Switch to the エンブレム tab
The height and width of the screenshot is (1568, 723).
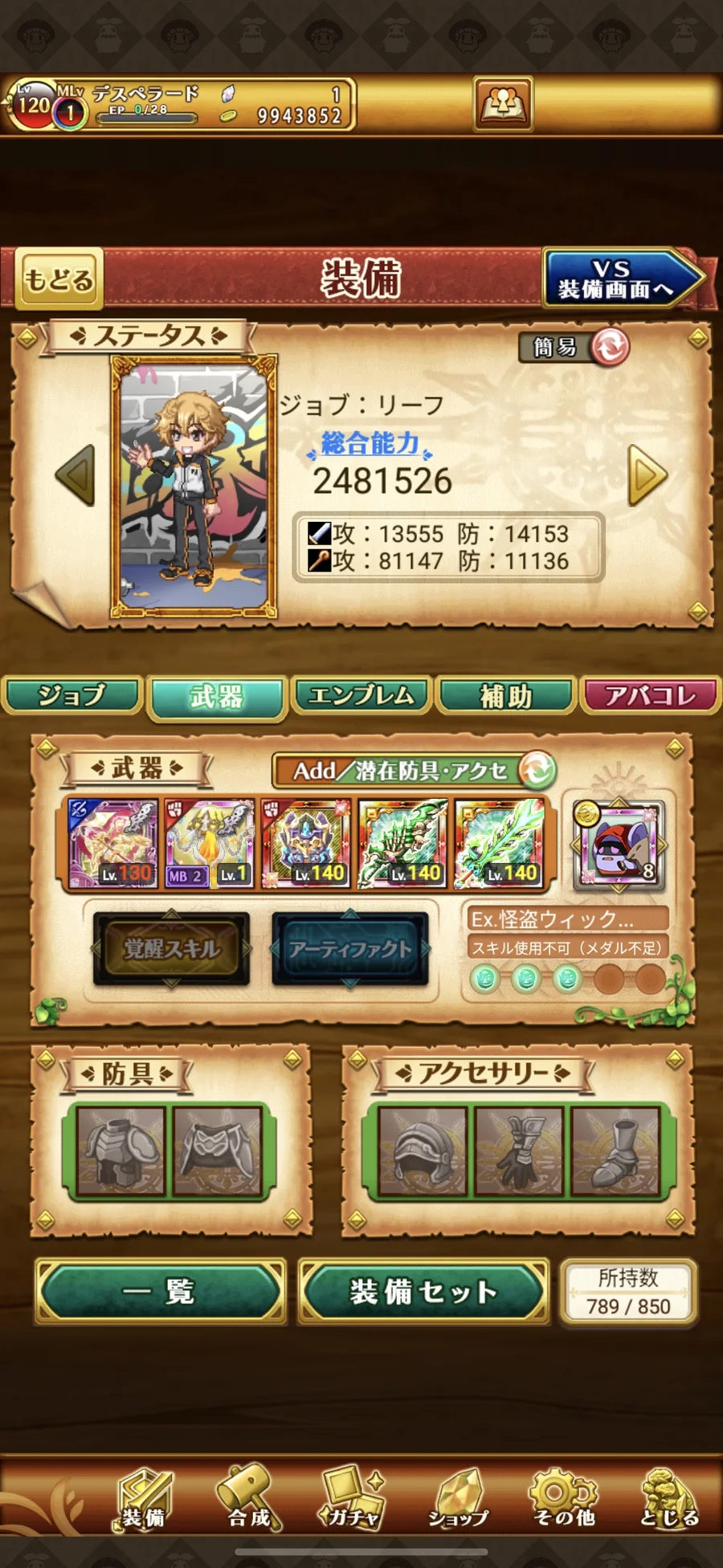(361, 695)
